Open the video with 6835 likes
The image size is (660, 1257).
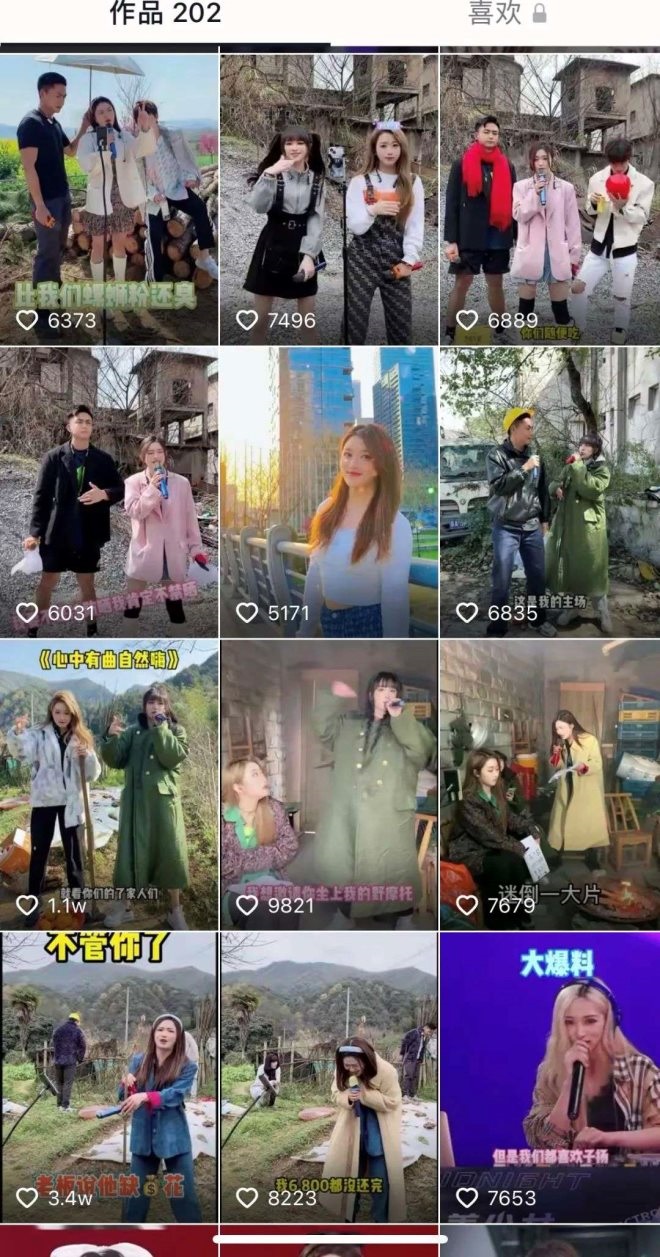(x=550, y=492)
